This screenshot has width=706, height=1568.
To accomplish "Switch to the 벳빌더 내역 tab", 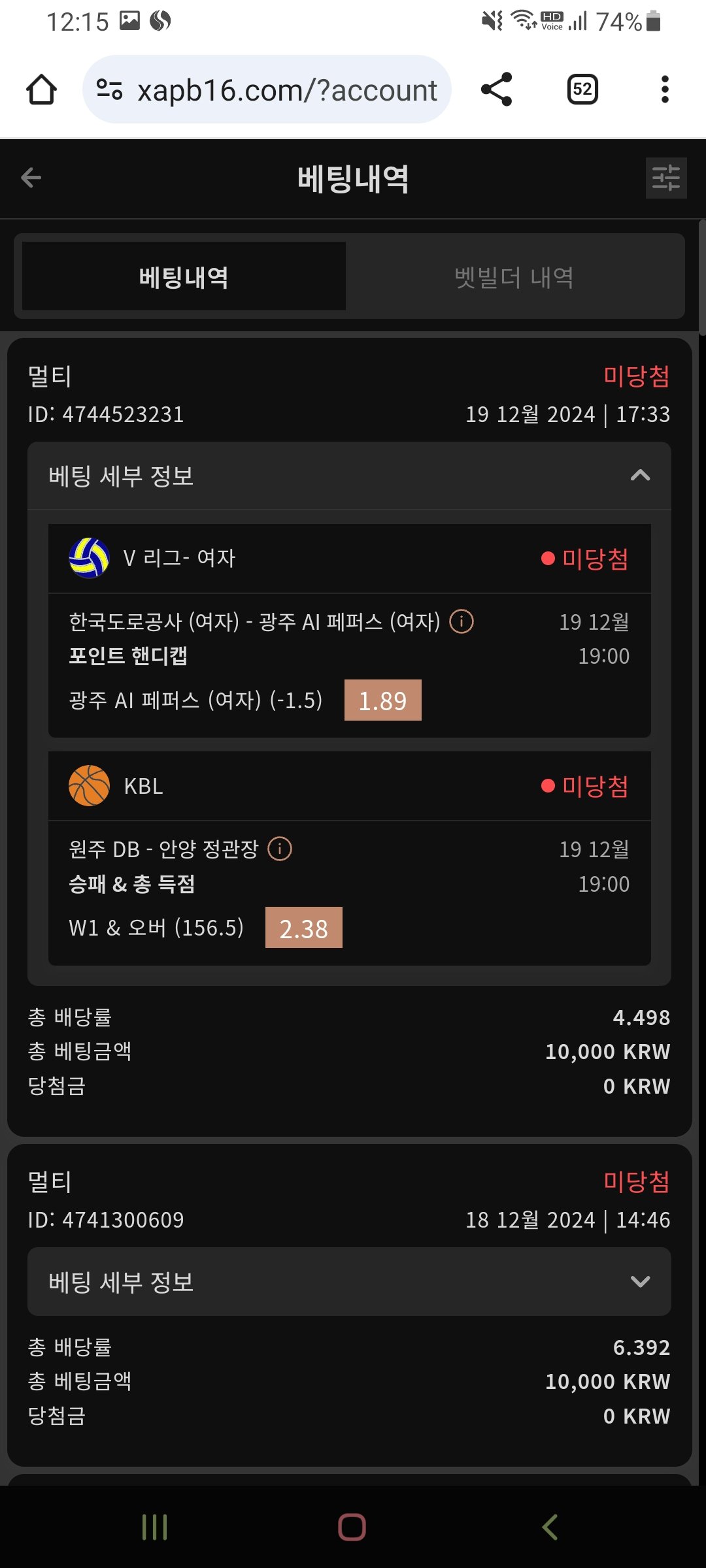I will click(514, 277).
